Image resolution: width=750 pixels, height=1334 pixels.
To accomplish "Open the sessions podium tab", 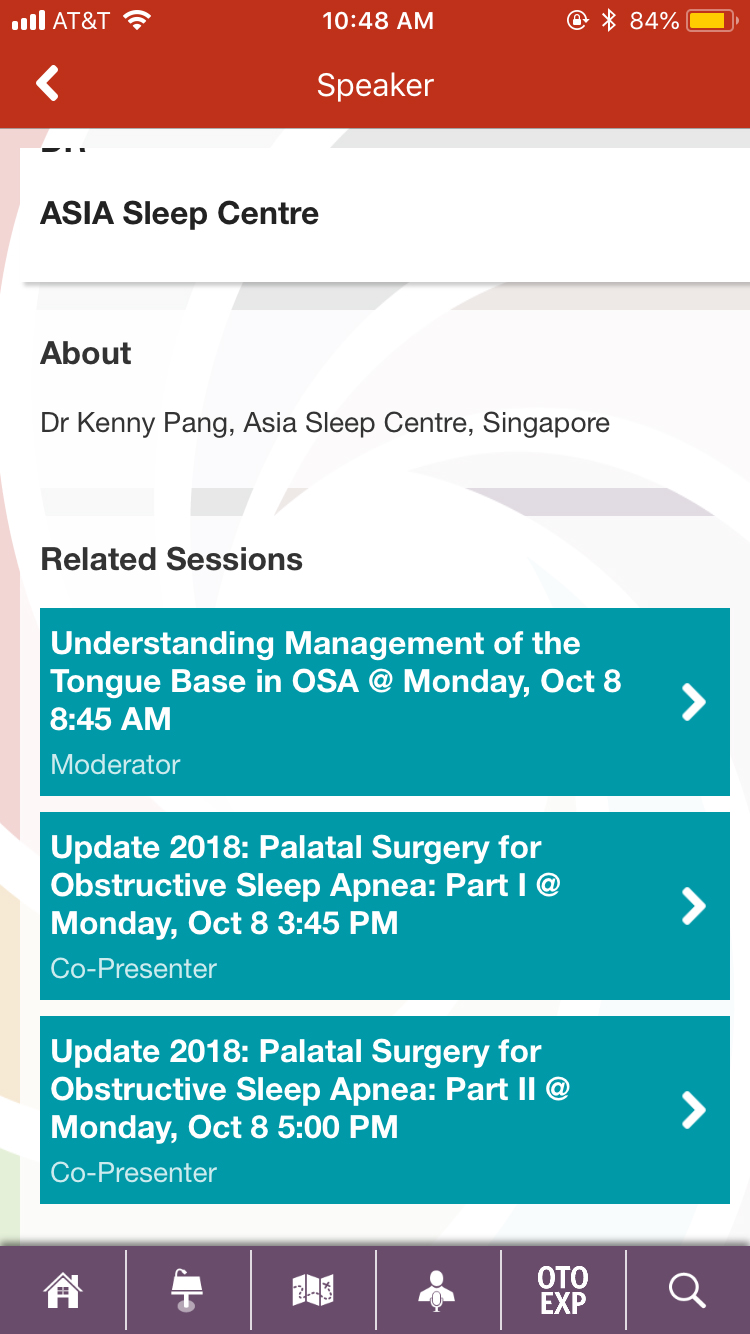I will [187, 1290].
